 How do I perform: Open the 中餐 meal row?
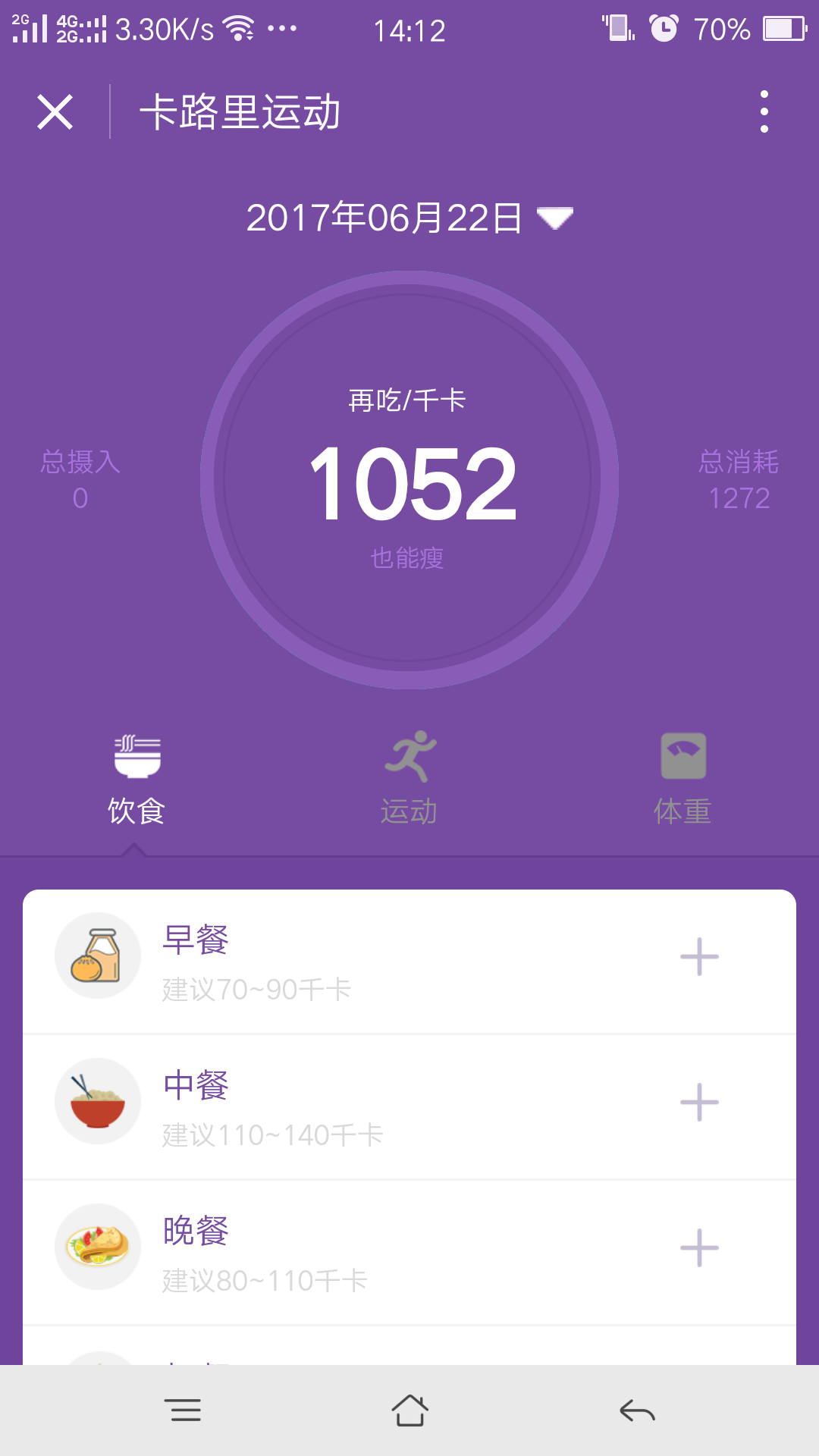[x=409, y=1106]
